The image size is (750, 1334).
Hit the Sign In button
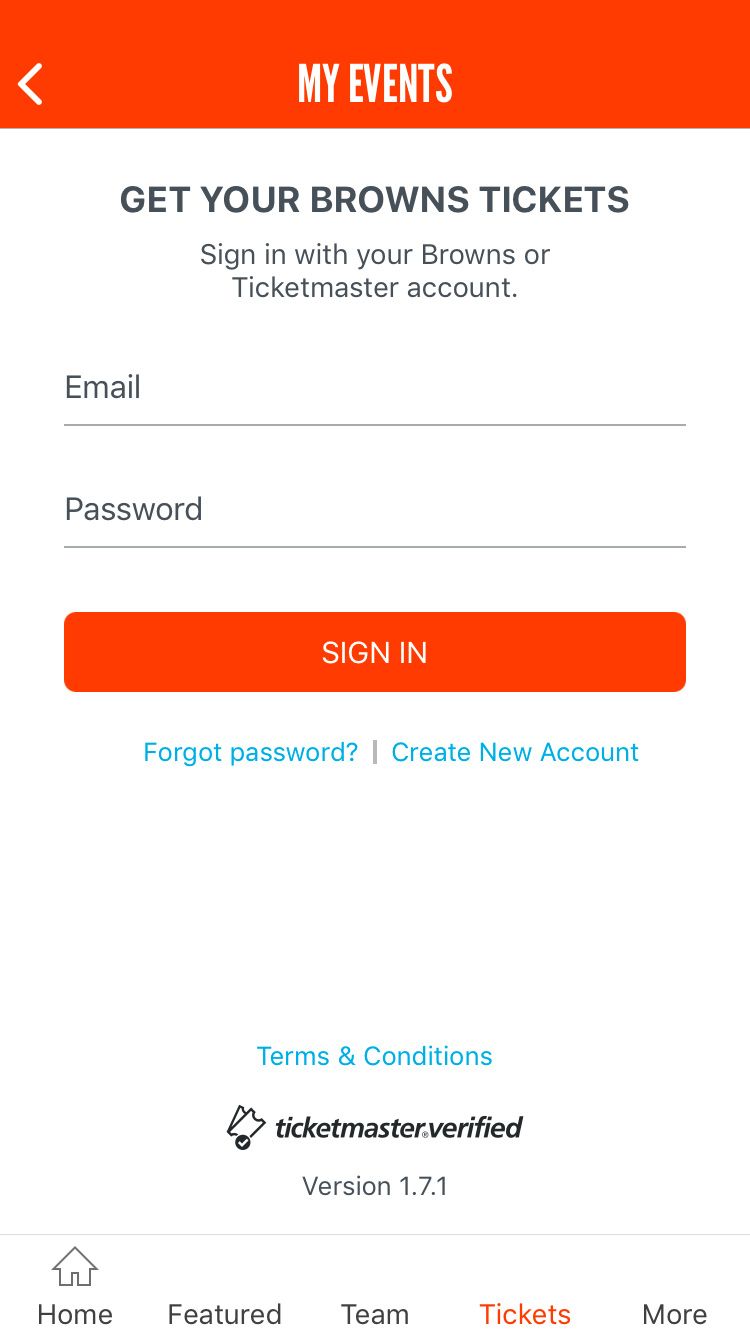[x=374, y=652]
